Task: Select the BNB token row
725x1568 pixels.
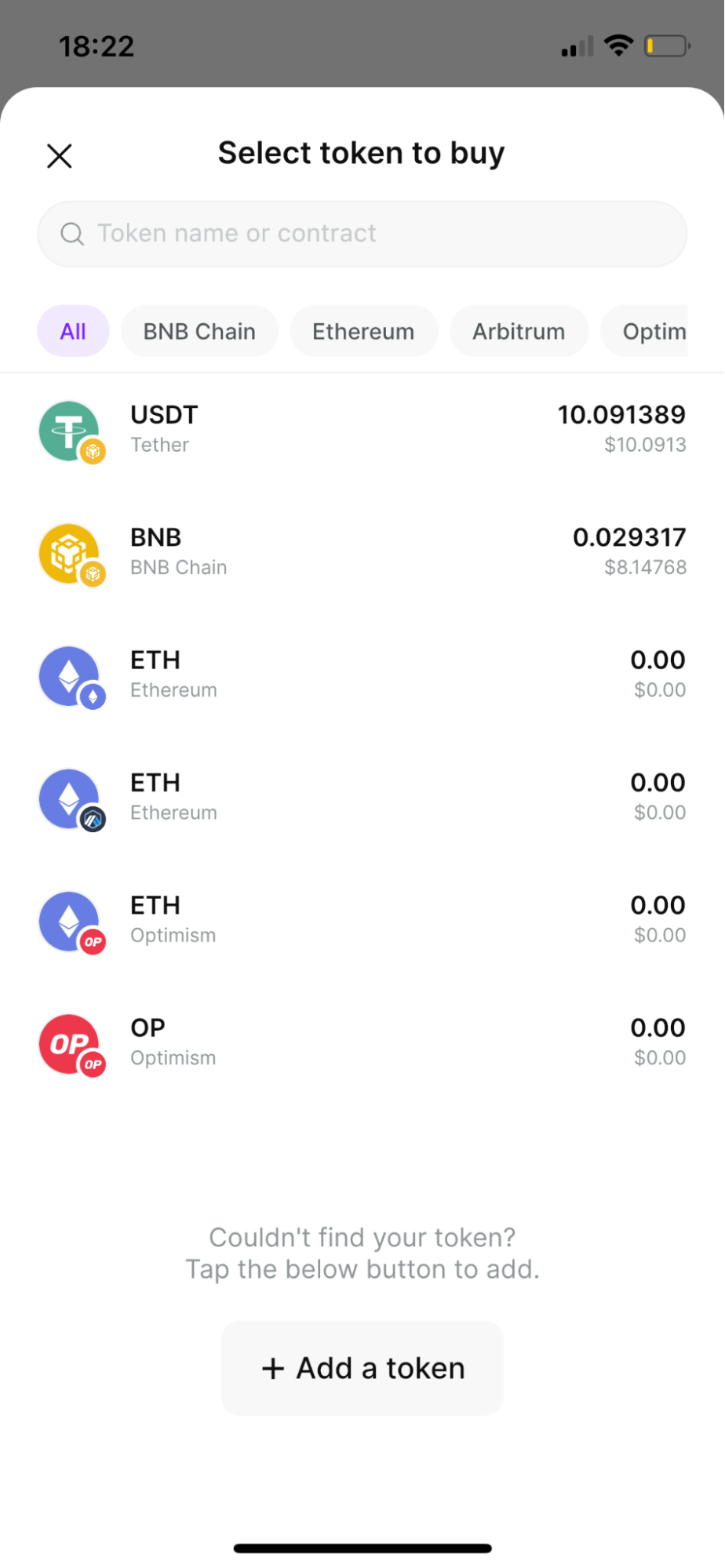Action: point(362,552)
